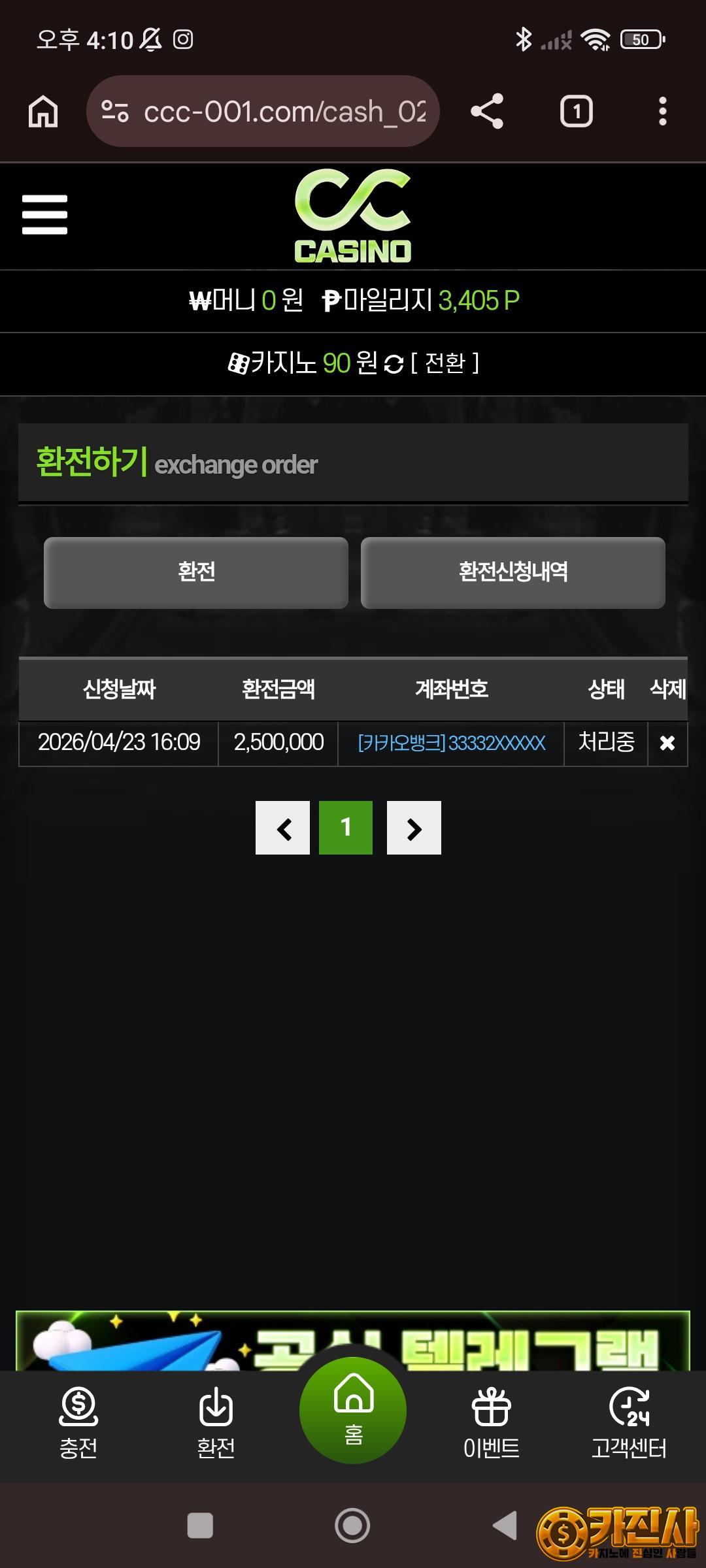Open 충전 in the bottom bar
Screen dimensions: 706x1568
click(78, 1424)
